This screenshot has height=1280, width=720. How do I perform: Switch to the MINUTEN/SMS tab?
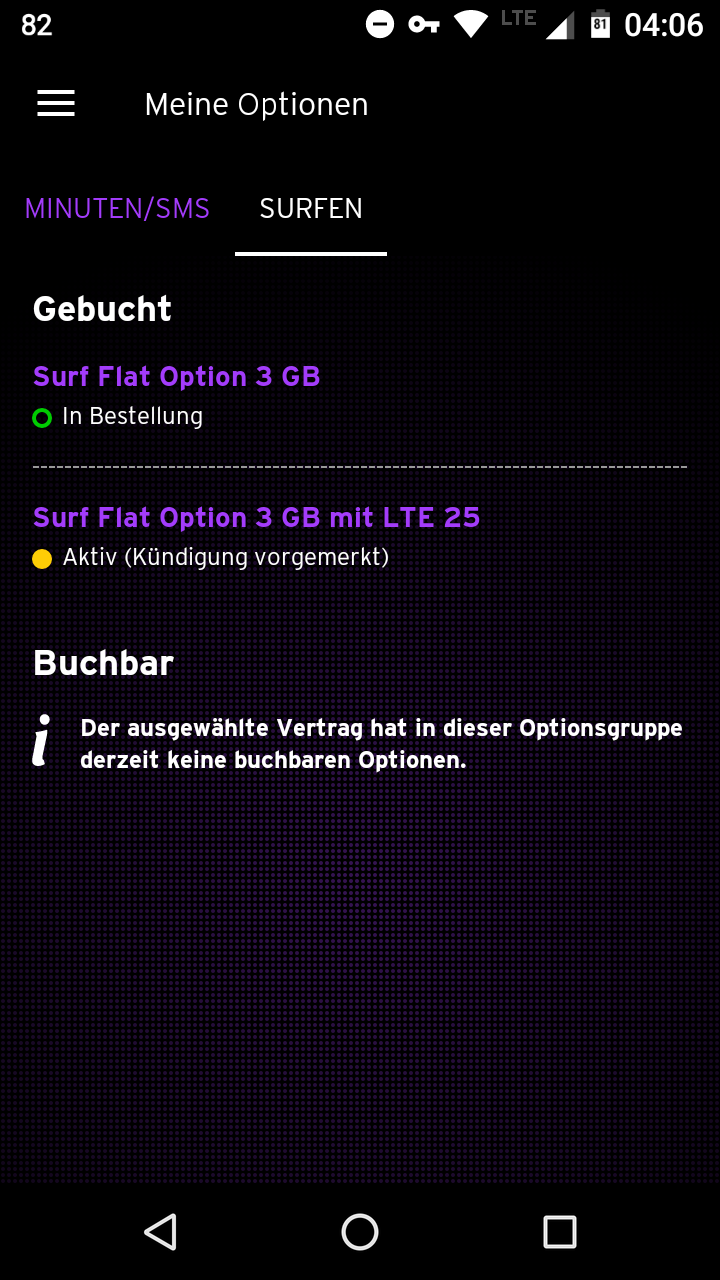point(117,209)
